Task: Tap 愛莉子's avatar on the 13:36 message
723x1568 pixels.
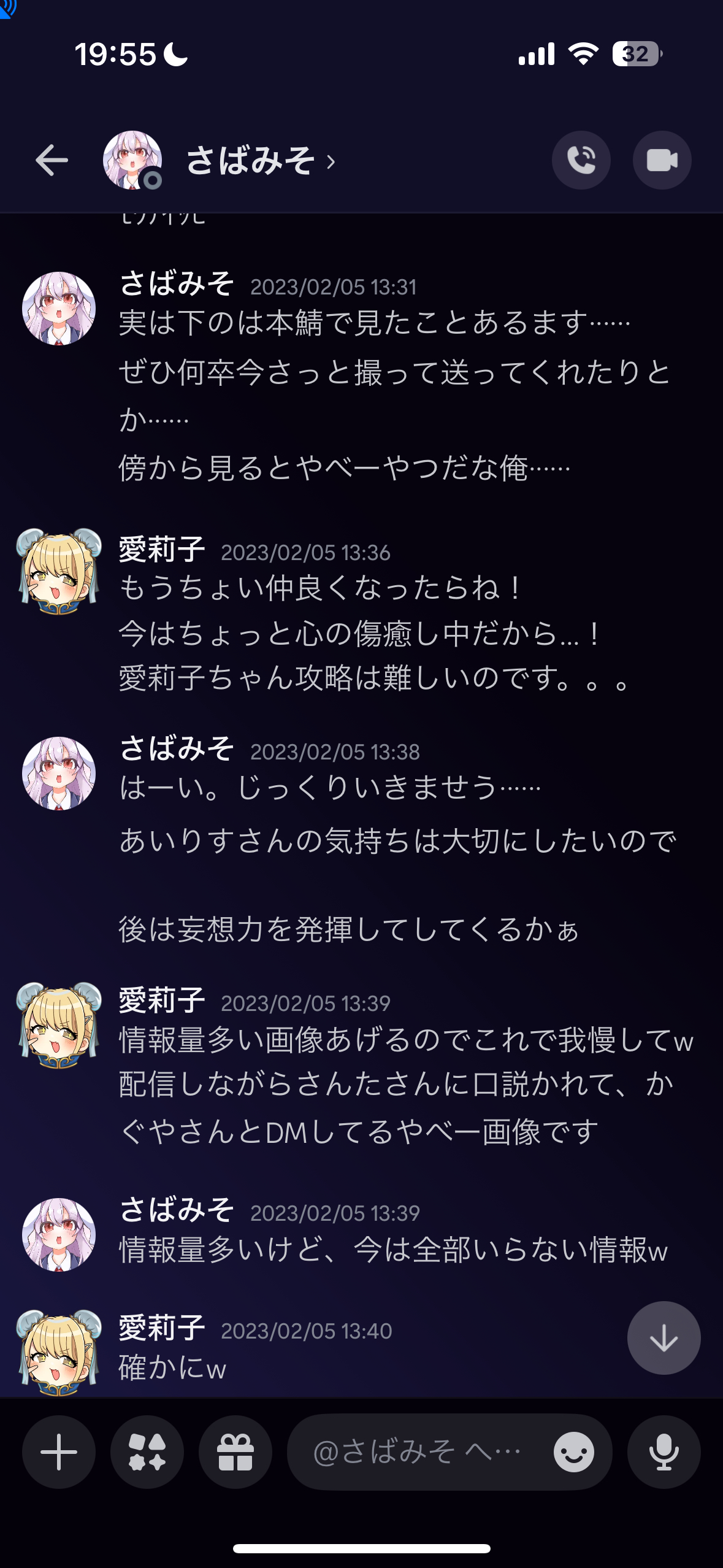Action: [59, 571]
